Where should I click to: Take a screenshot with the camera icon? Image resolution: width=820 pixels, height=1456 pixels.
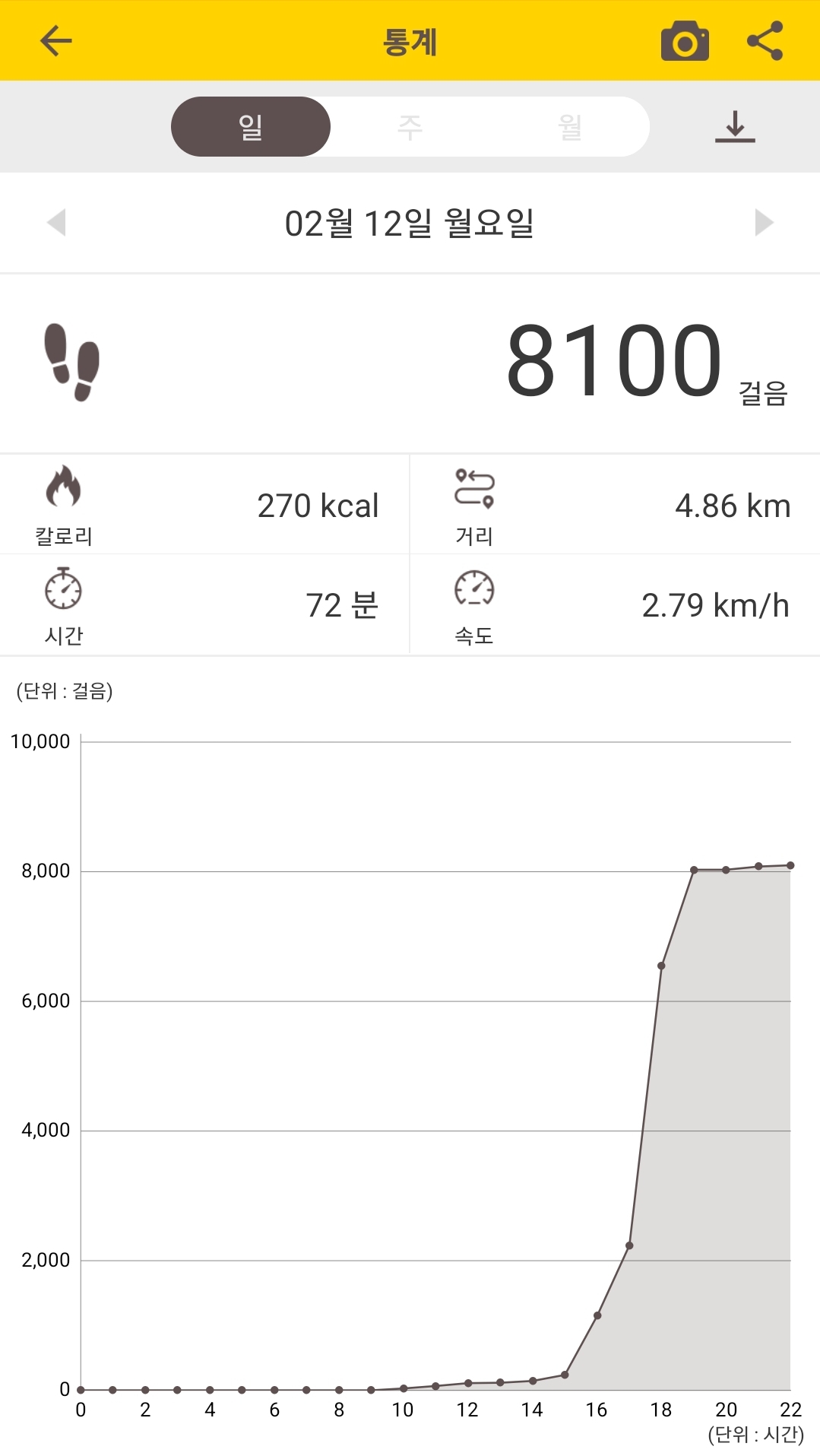coord(685,41)
